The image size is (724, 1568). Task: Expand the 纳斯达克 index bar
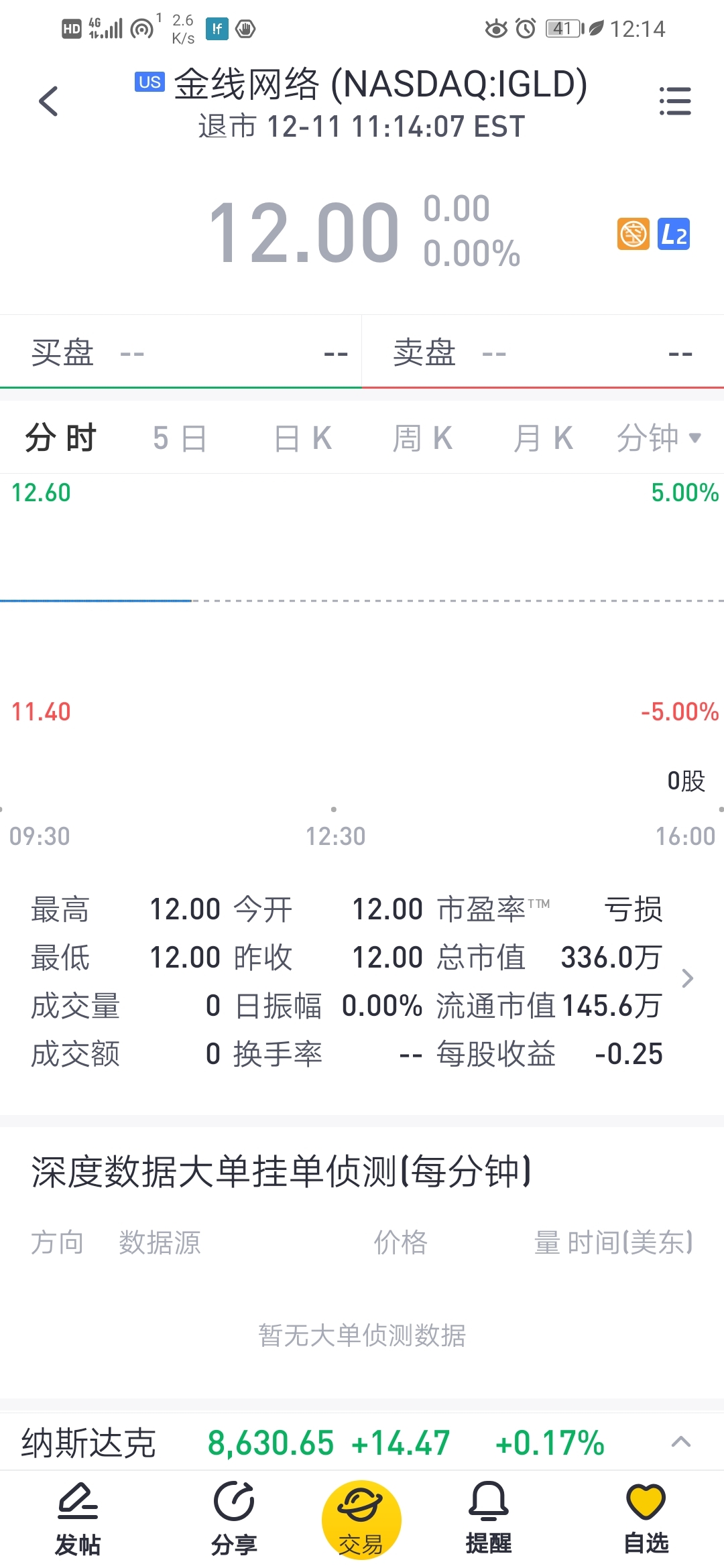coord(681,1442)
